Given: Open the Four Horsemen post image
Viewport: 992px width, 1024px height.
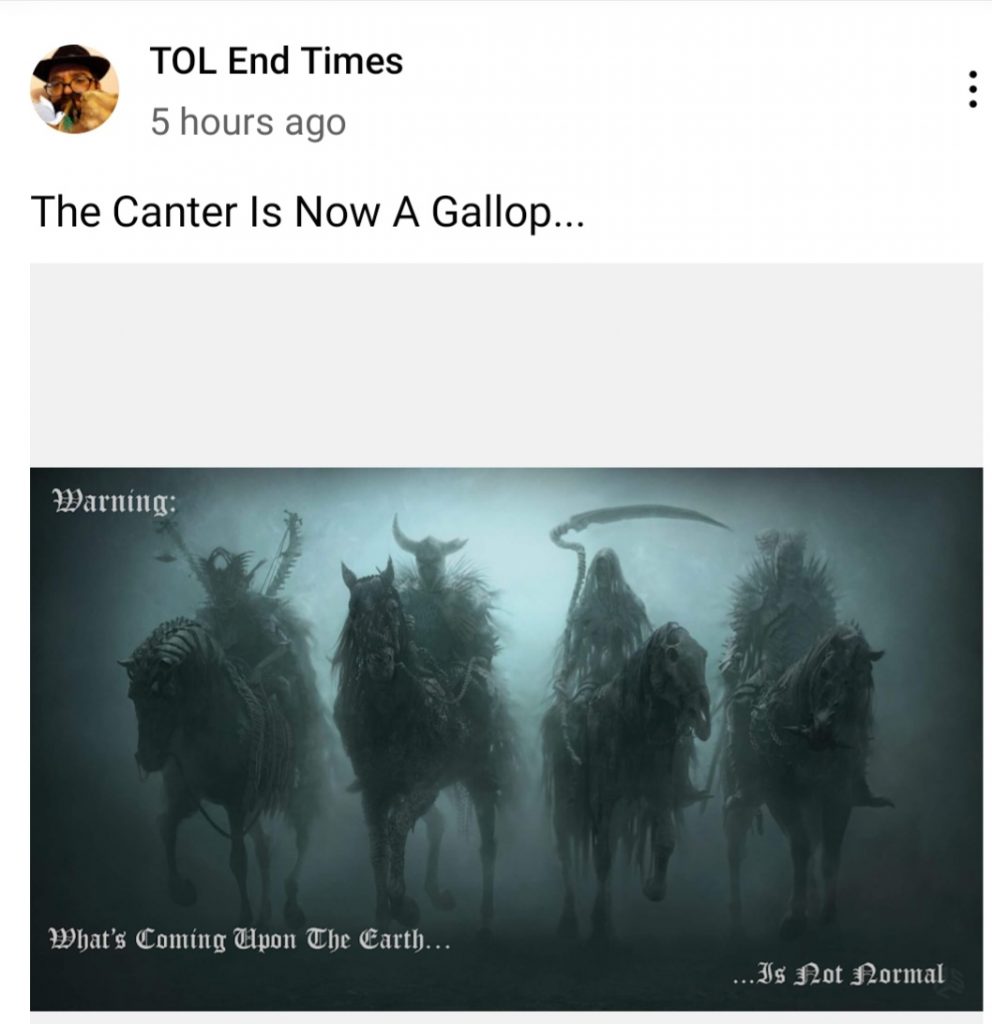Looking at the screenshot, I should 506,738.
